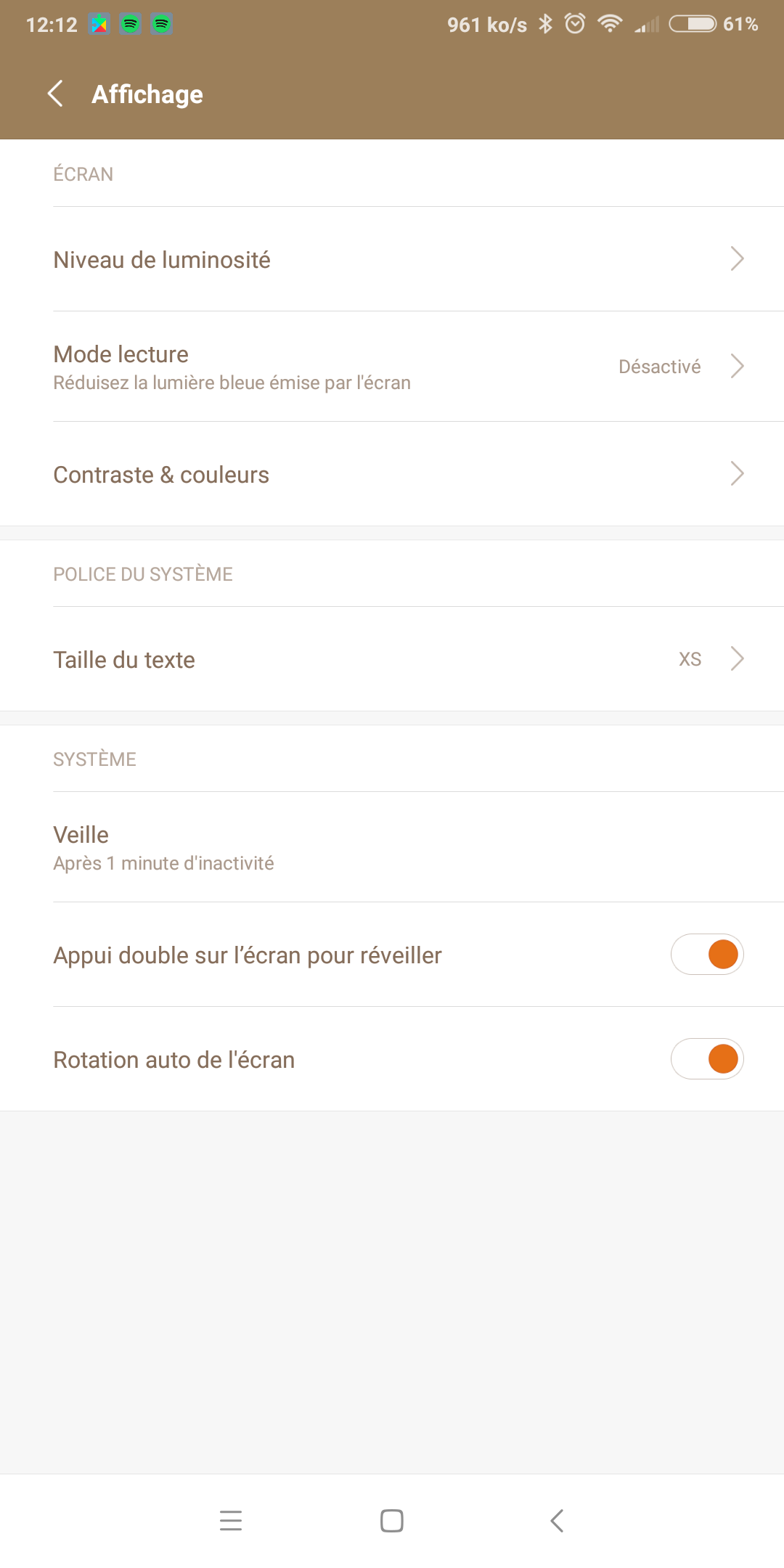Open Contraste & couleurs
784x1568 pixels.
tap(392, 474)
